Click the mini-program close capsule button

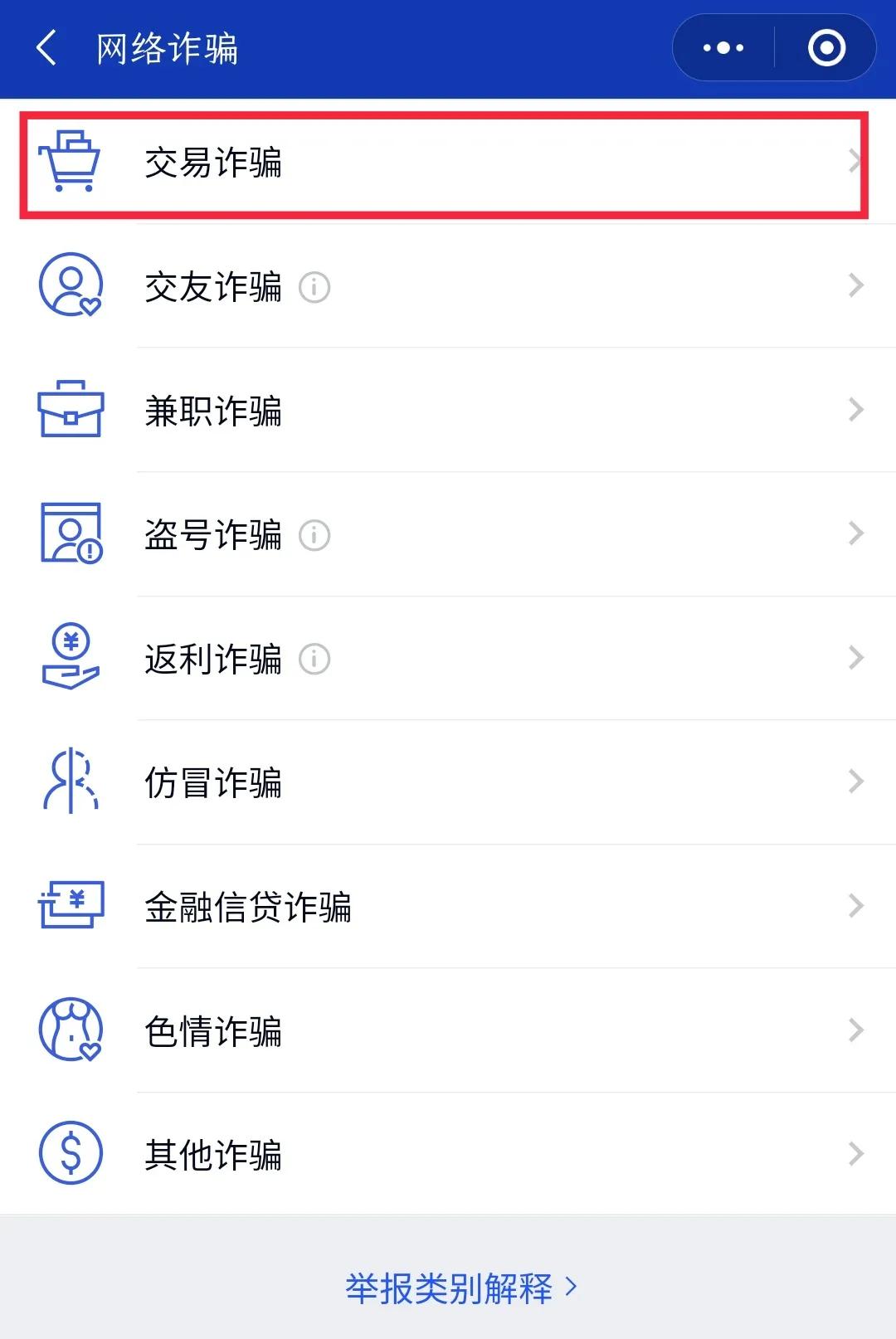click(826, 47)
